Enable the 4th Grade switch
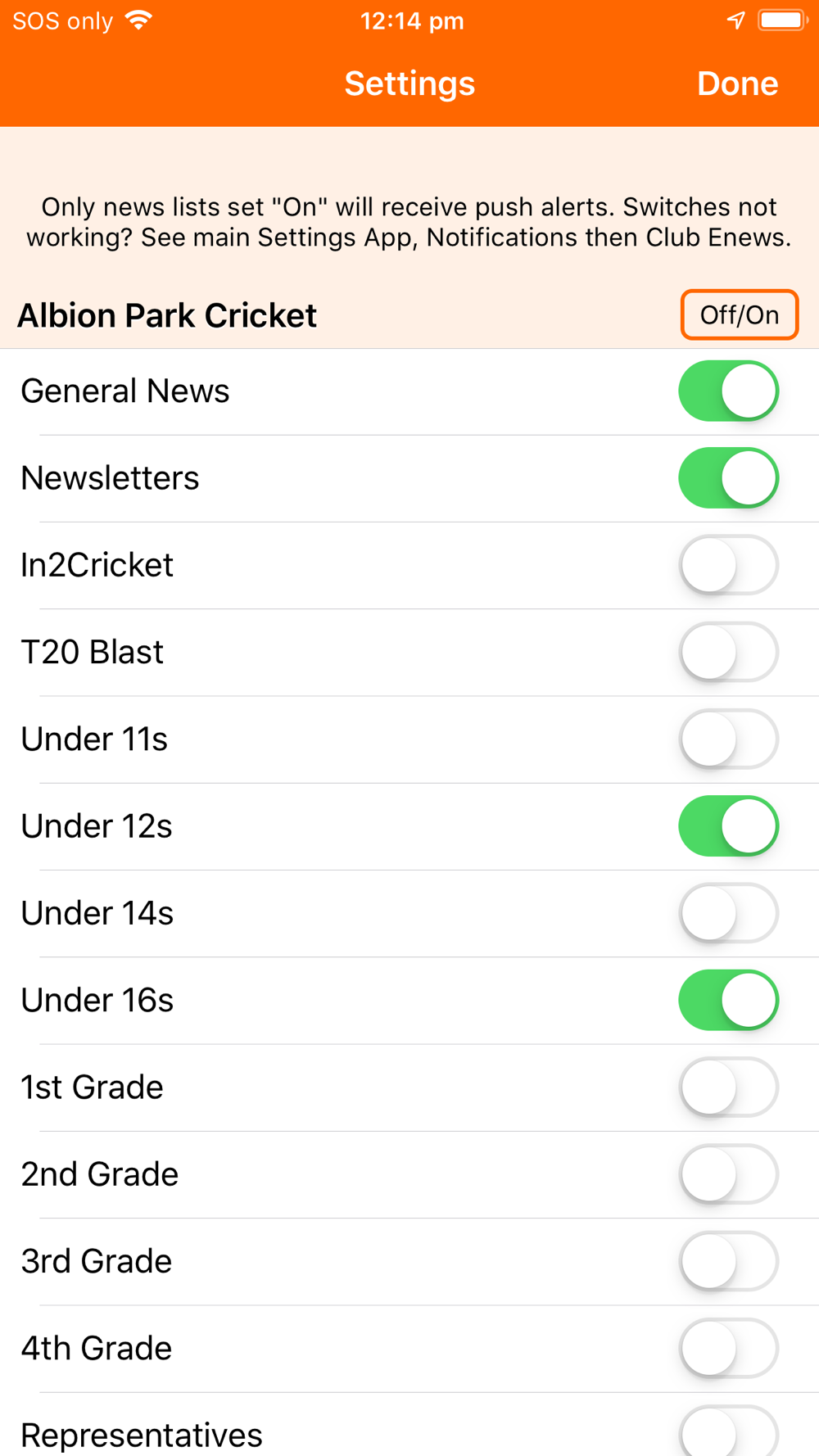The image size is (819, 1456). pyautogui.click(x=728, y=1349)
